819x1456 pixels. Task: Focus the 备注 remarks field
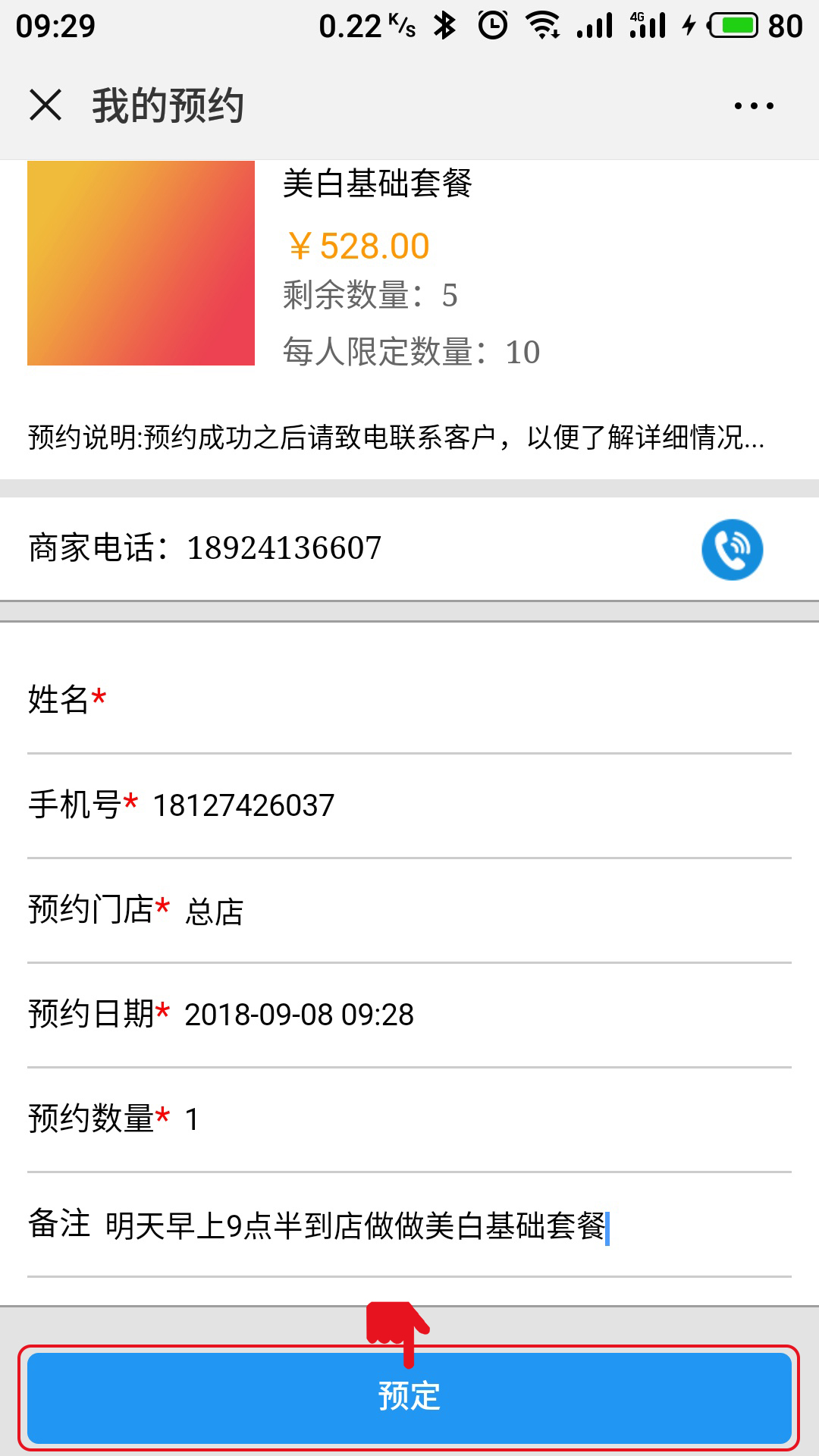click(447, 1225)
